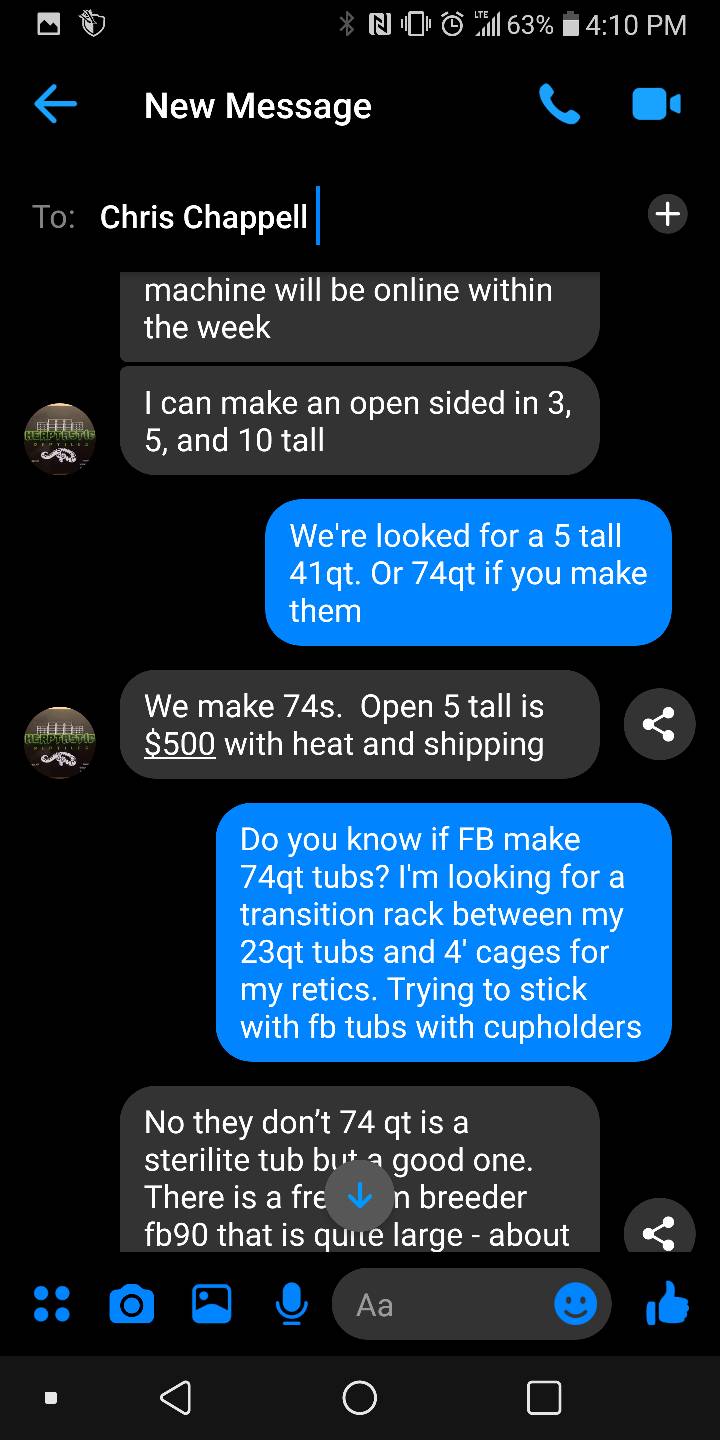Send a thumbs-up like
The width and height of the screenshot is (720, 1440).
pyautogui.click(x=668, y=1302)
